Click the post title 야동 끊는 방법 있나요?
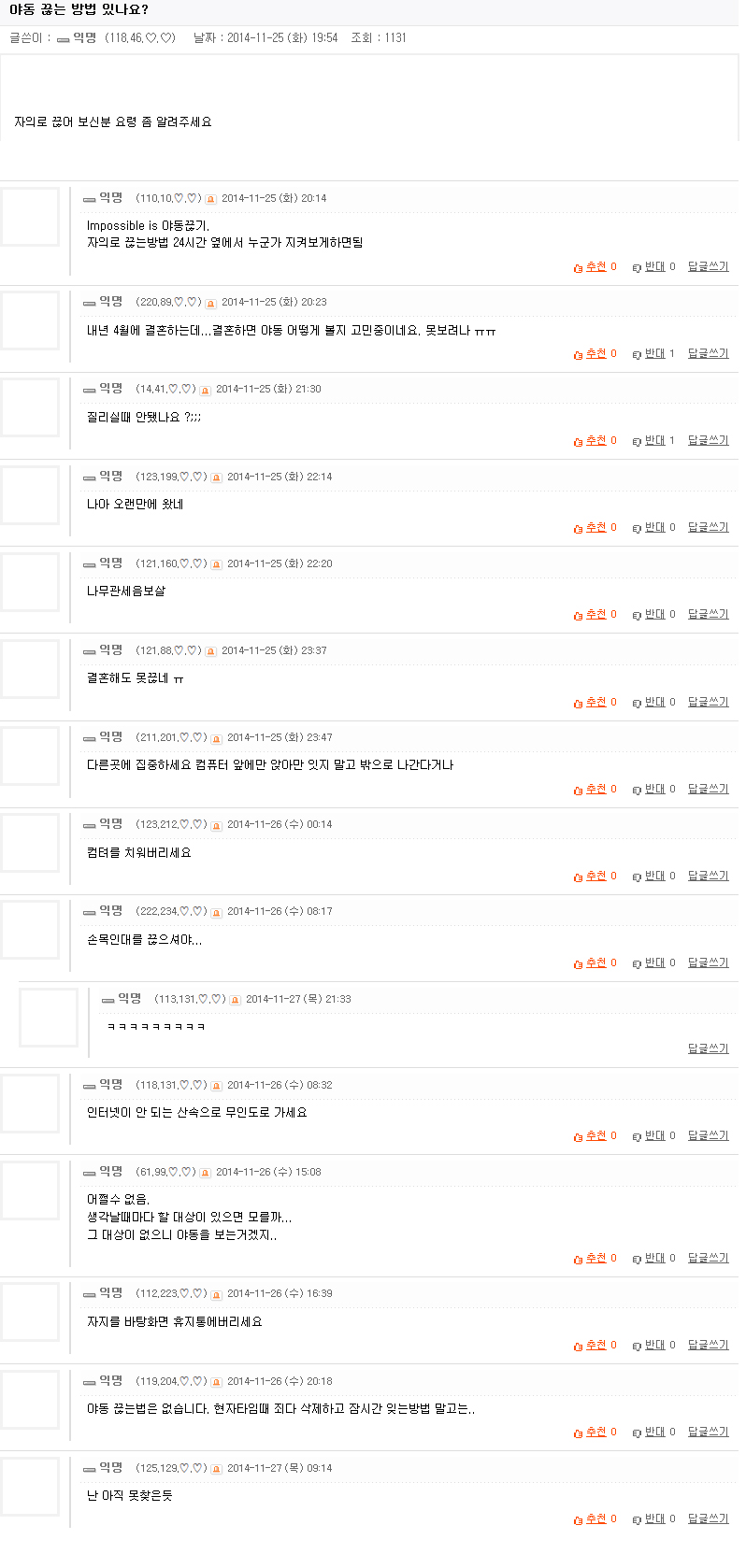The image size is (746, 1568). point(72,10)
